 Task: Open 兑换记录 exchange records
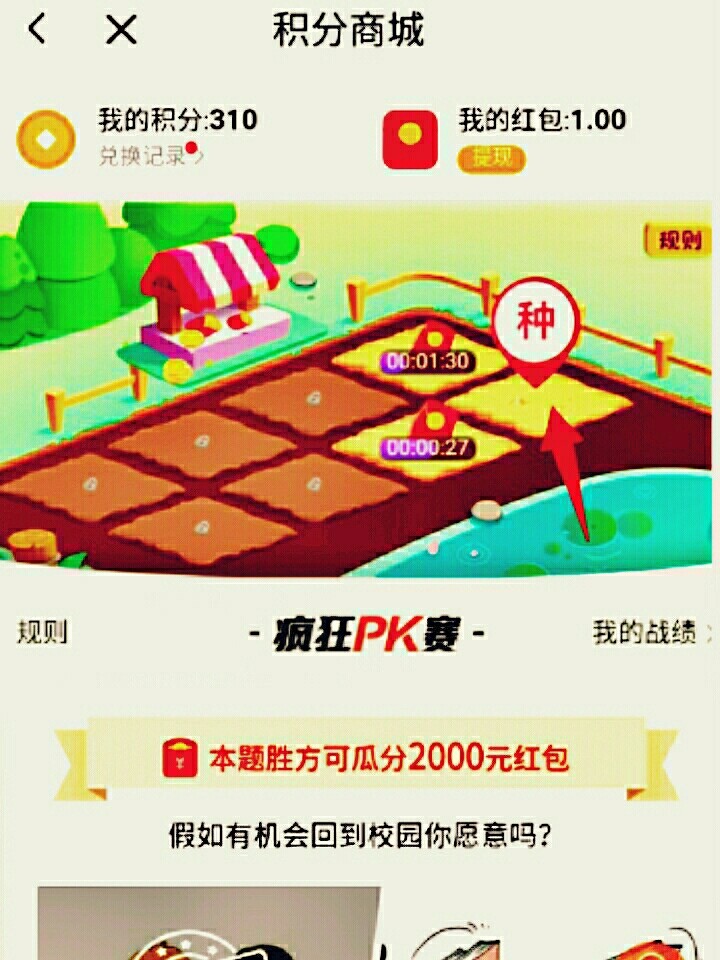pos(146,156)
